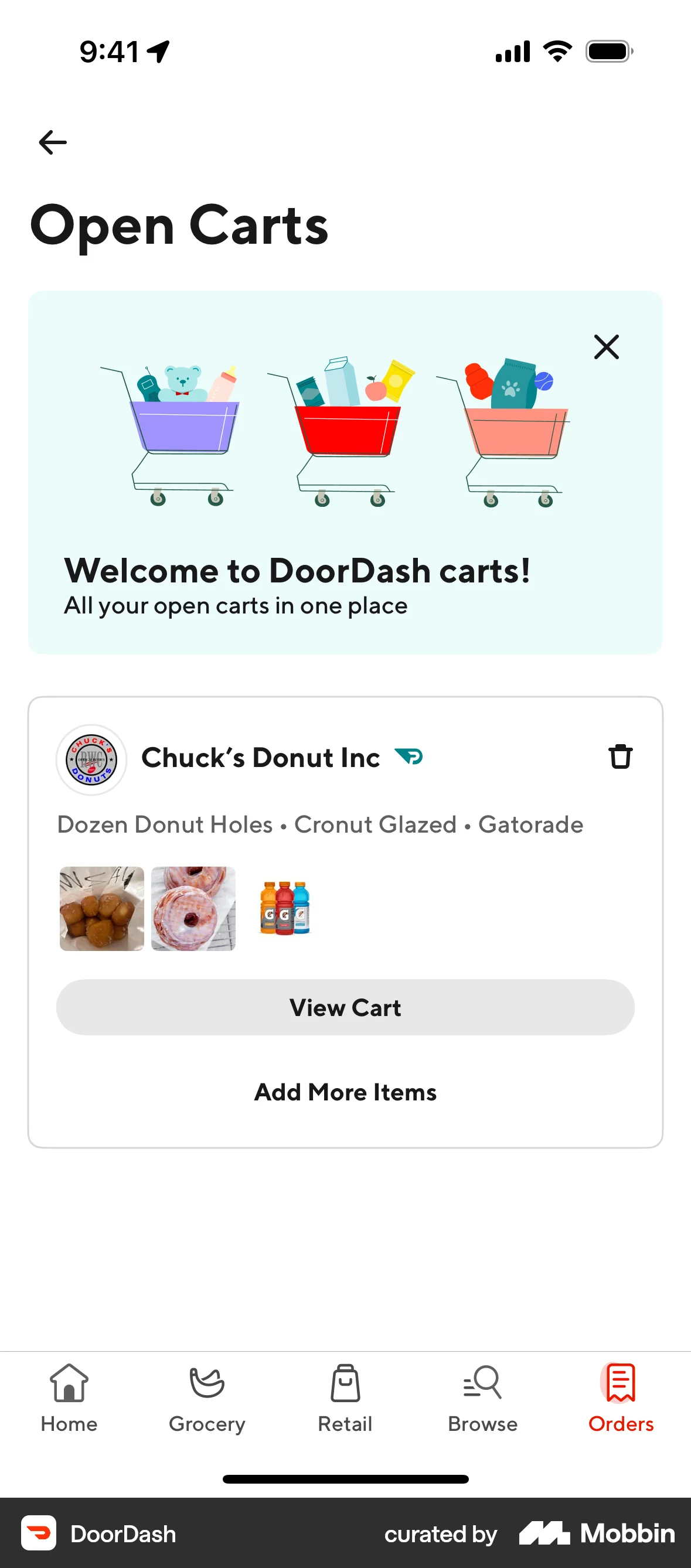This screenshot has height=1568, width=691.
Task: Tap Chuck's Donuts circular store logo
Action: [x=91, y=759]
